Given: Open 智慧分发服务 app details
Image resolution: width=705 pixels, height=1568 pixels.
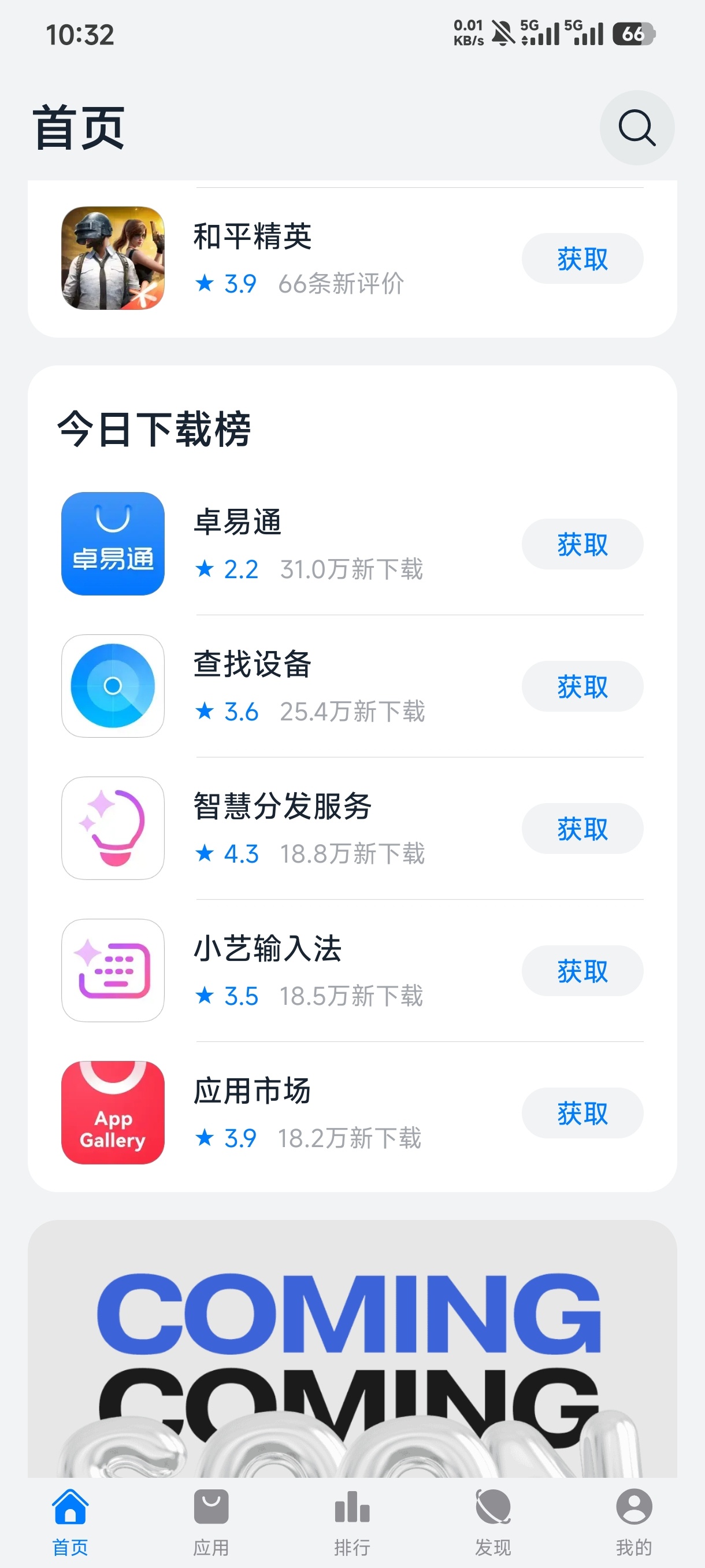Looking at the screenshot, I should pos(282,807).
